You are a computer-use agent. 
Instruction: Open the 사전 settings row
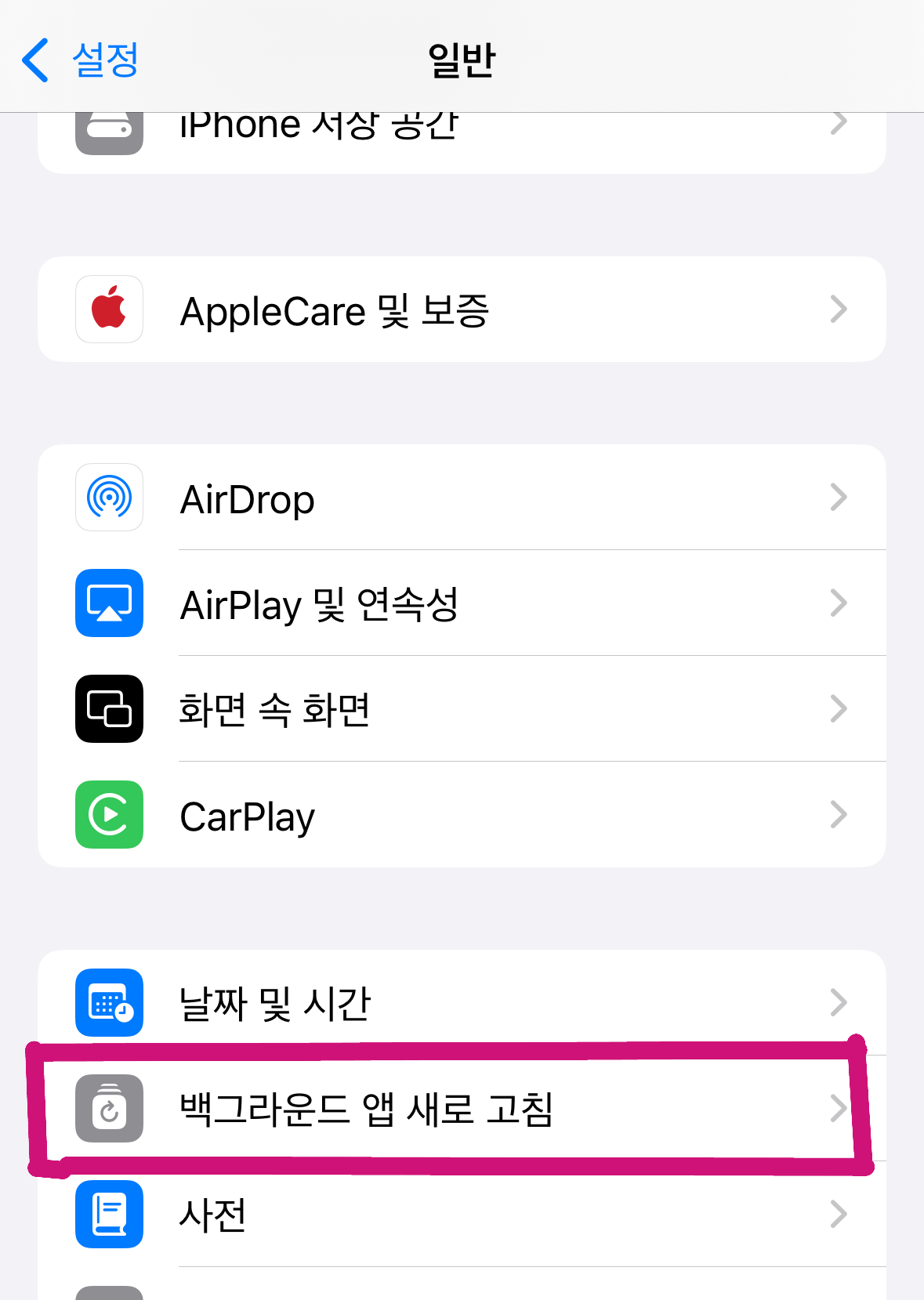pyautogui.click(x=462, y=1215)
